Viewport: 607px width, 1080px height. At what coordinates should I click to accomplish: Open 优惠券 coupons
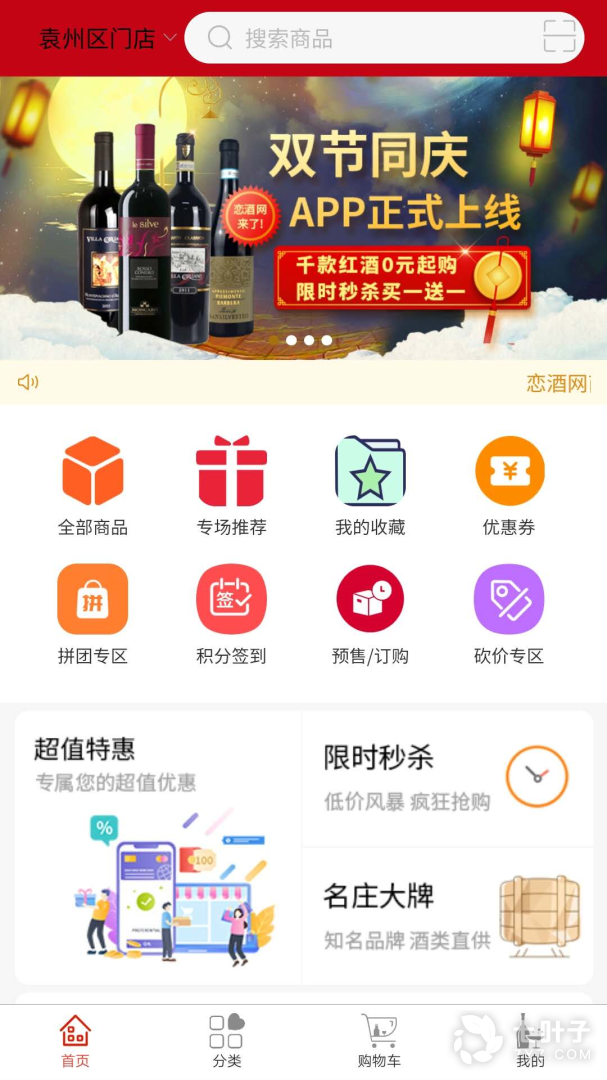(509, 485)
